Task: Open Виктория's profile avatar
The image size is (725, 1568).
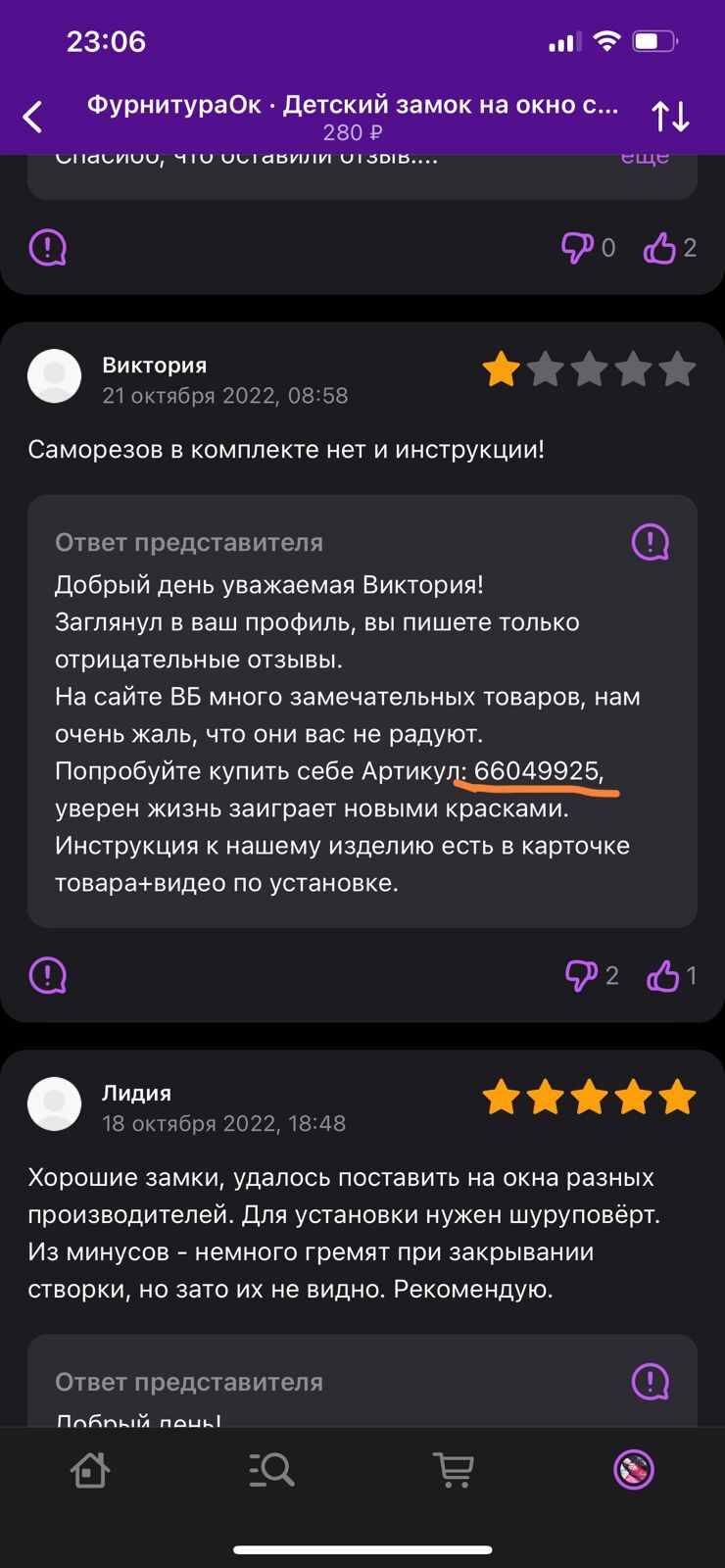Action: tap(54, 376)
